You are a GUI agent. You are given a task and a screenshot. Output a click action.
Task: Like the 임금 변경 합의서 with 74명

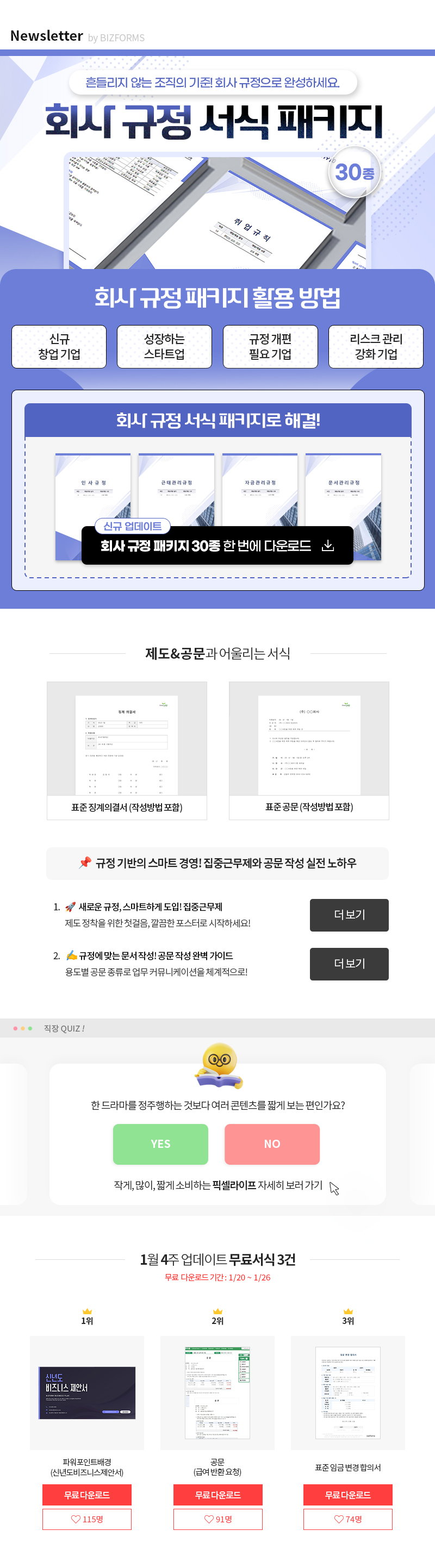(348, 1519)
